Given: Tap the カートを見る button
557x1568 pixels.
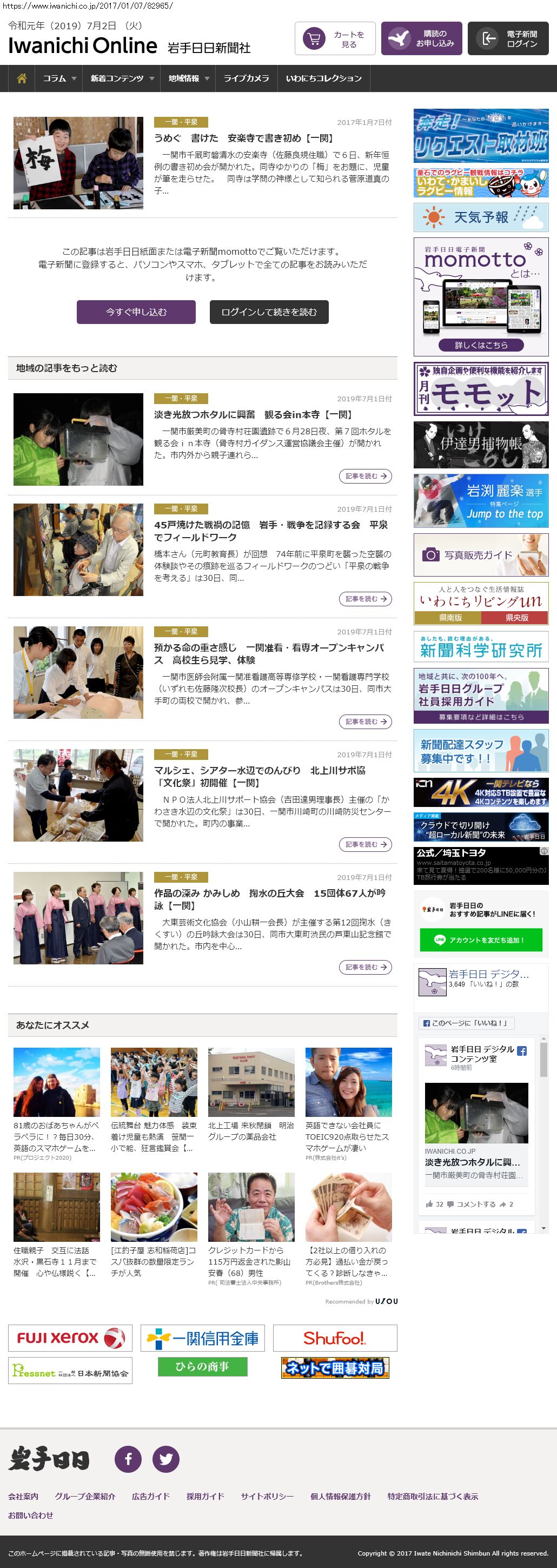Looking at the screenshot, I should (335, 39).
